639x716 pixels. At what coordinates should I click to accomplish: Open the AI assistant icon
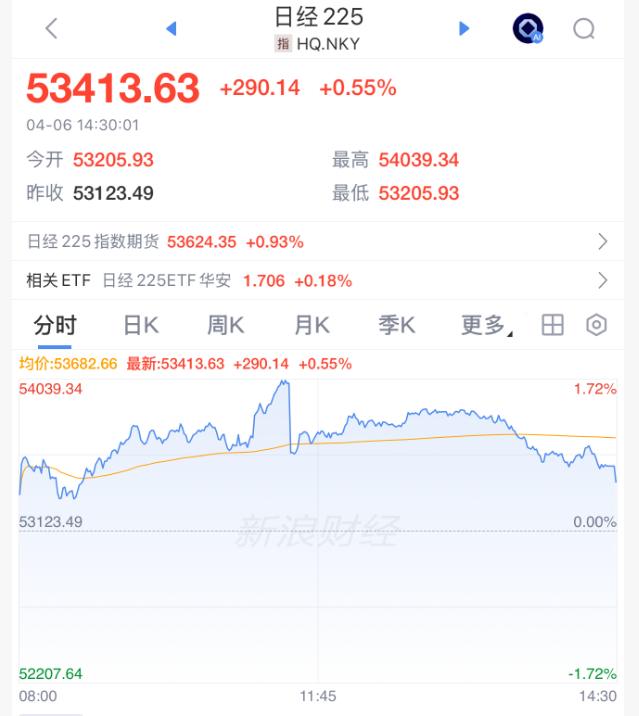[528, 29]
